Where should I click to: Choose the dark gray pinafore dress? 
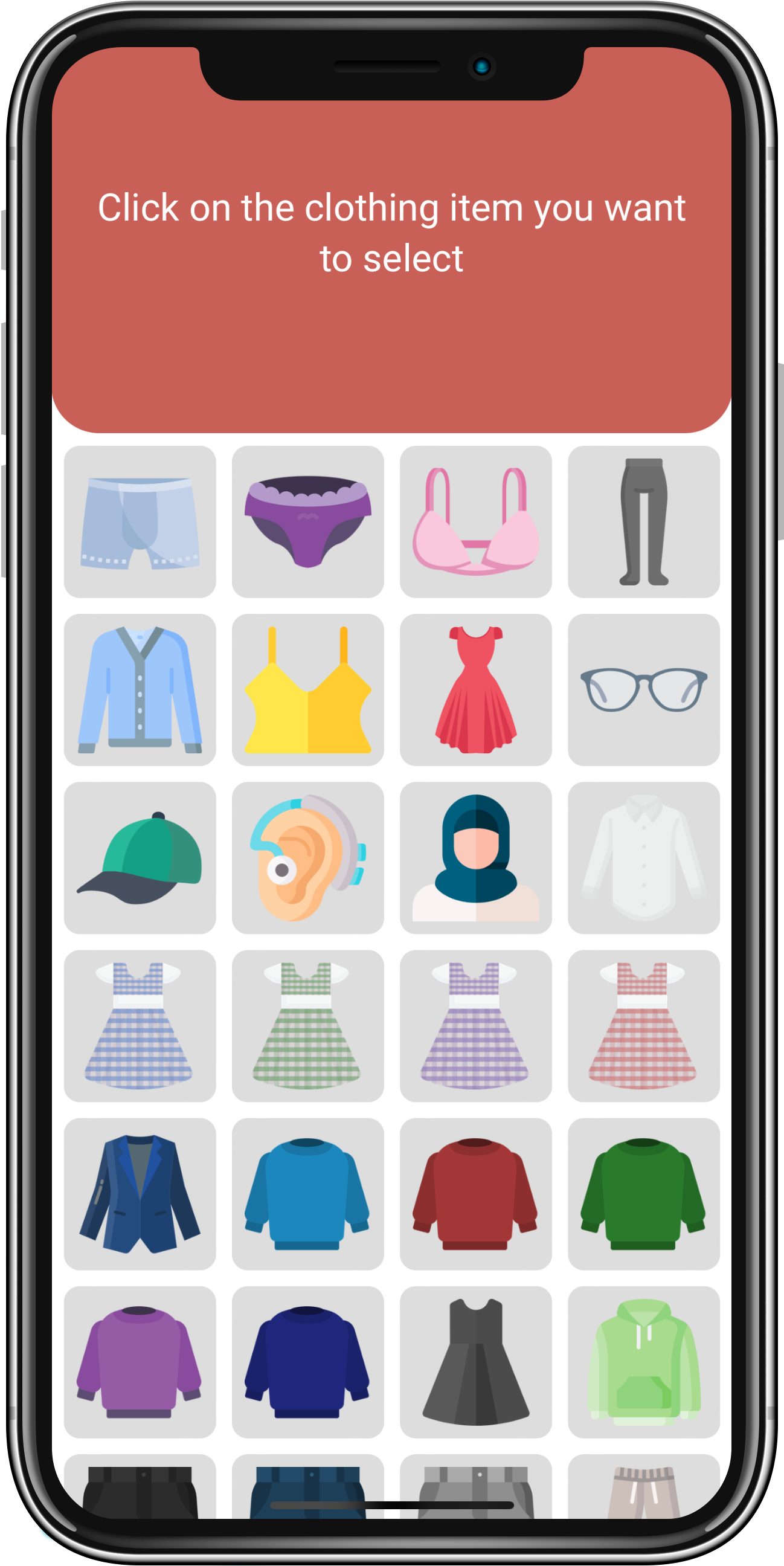(x=475, y=1362)
